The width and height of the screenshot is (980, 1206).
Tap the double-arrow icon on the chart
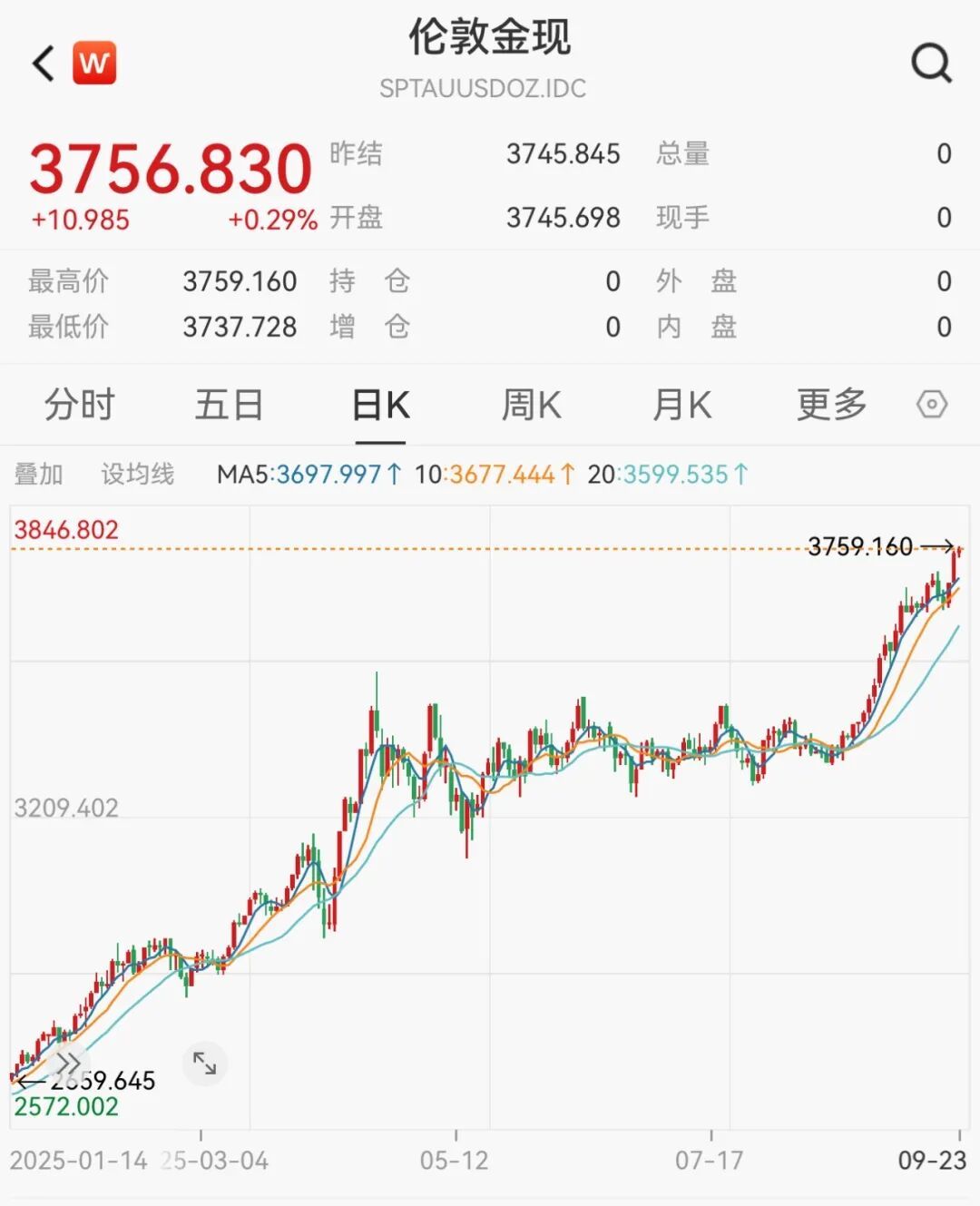(68, 1063)
